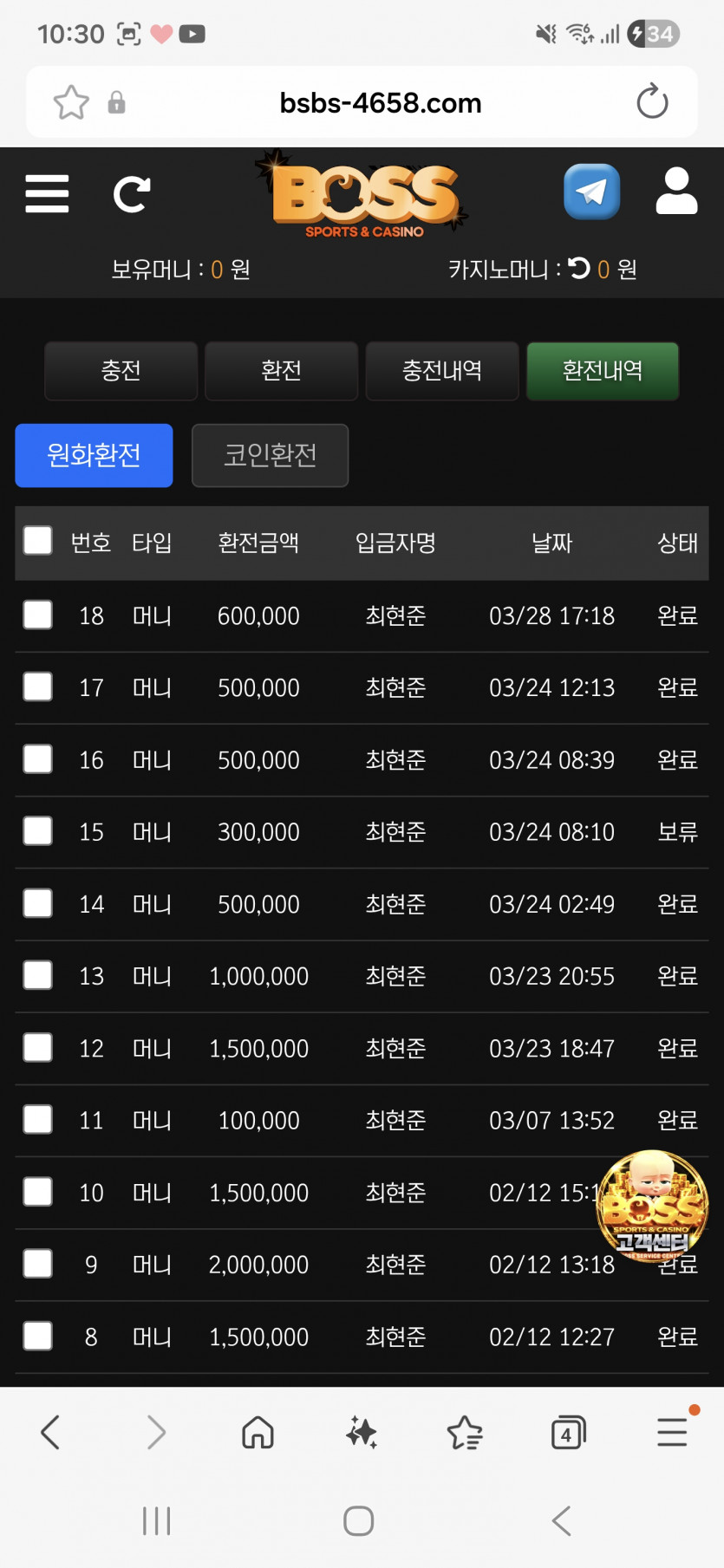
Task: Go to the browser home page
Action: coord(258,1432)
